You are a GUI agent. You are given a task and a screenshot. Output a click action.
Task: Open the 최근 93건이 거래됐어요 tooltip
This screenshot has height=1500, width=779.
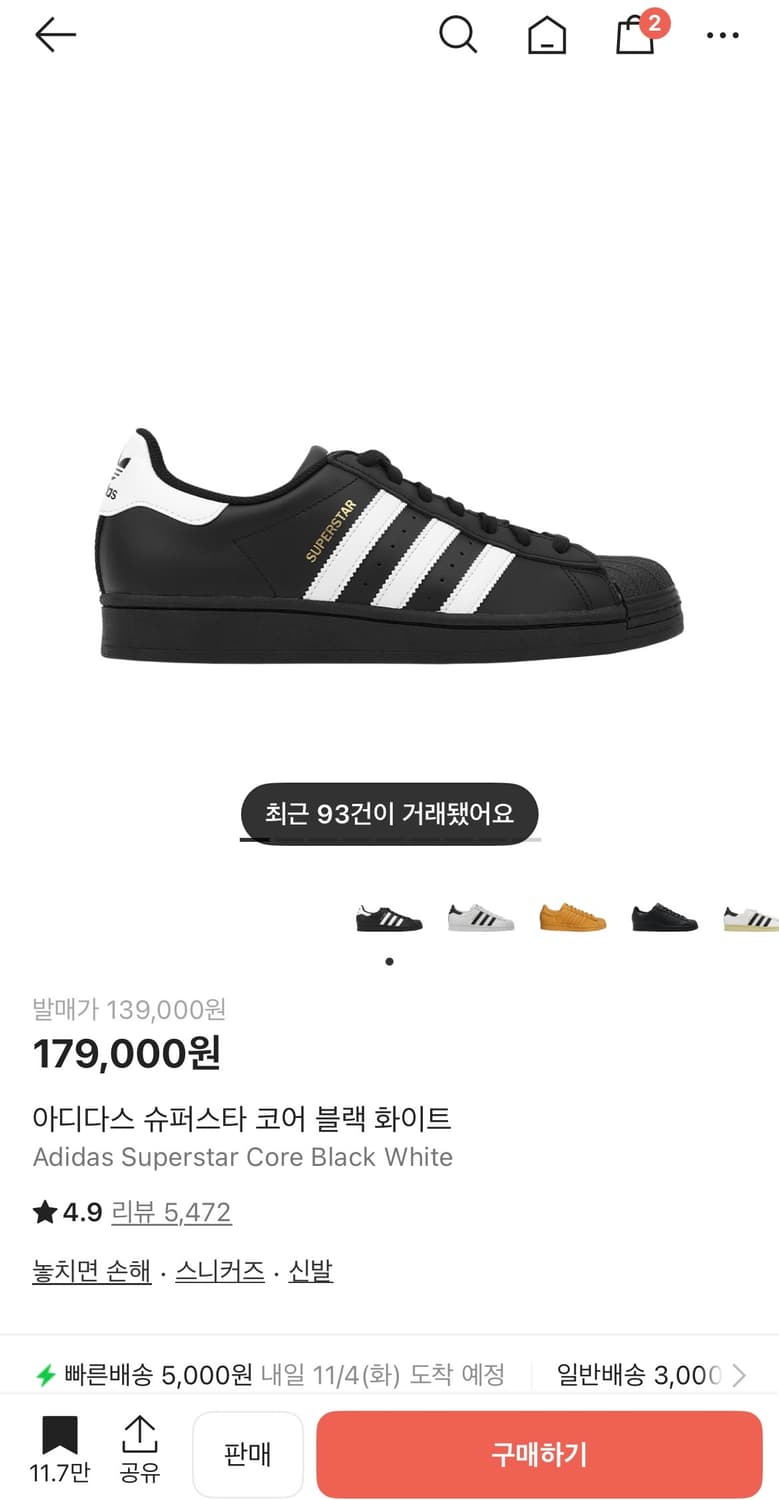coord(389,813)
